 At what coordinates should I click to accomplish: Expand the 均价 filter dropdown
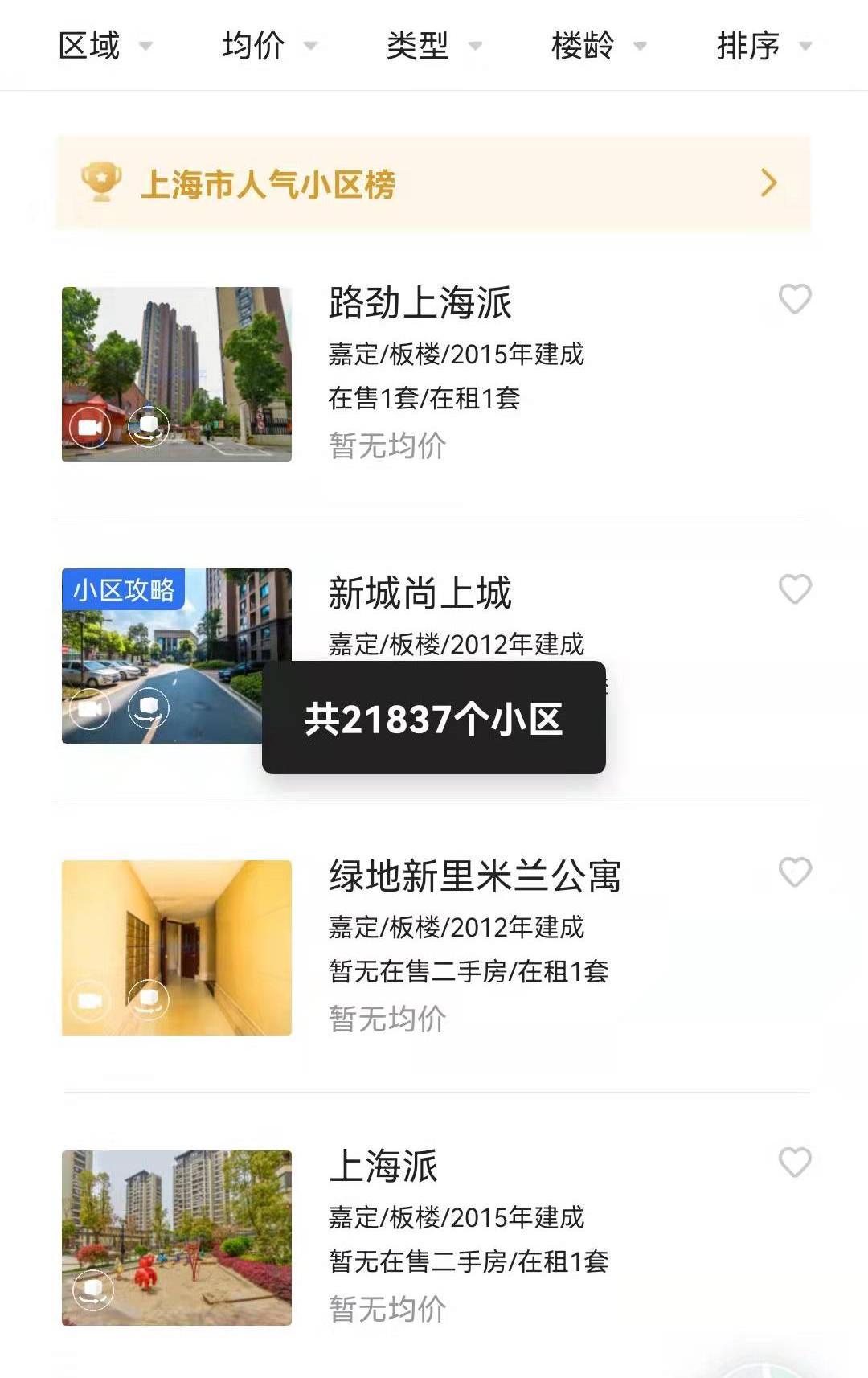pyautogui.click(x=269, y=46)
